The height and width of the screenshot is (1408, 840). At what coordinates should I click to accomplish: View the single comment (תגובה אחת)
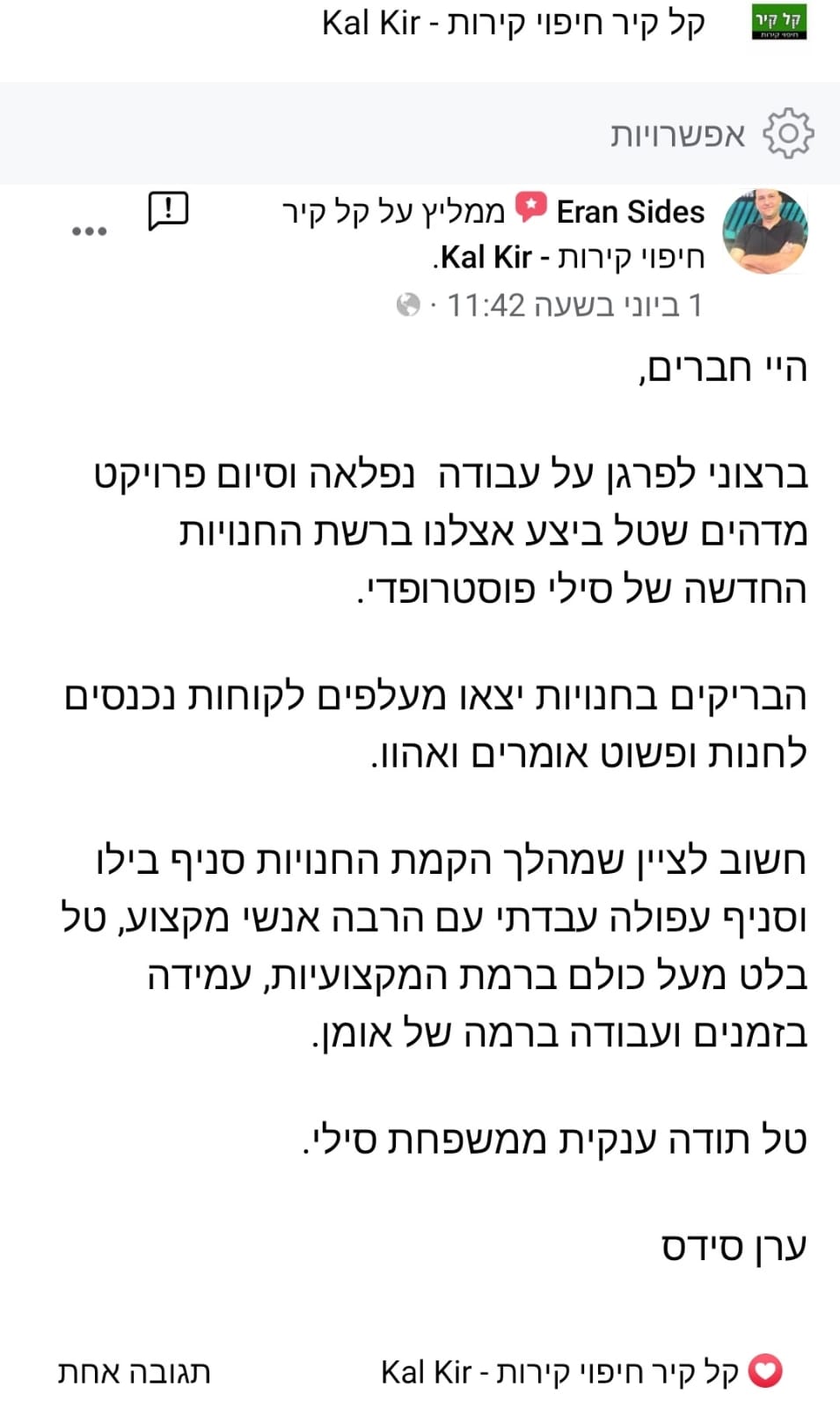tap(135, 1372)
